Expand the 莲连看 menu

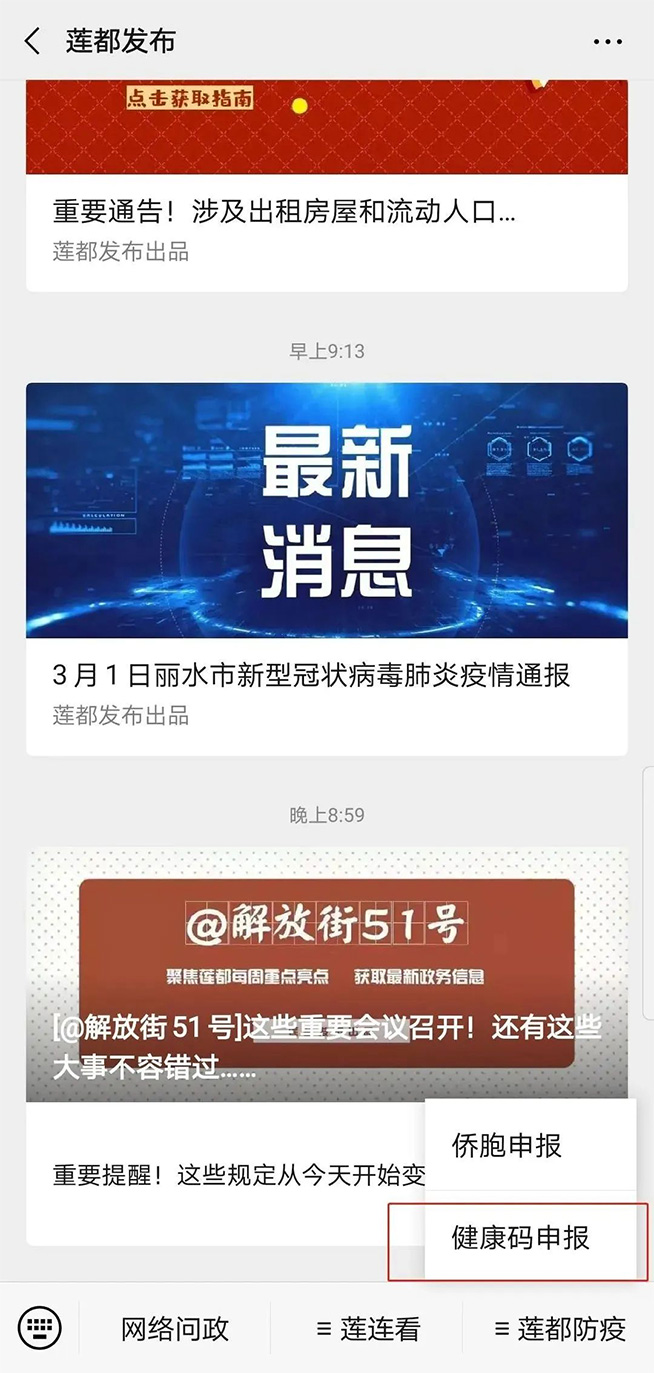(x=367, y=1329)
